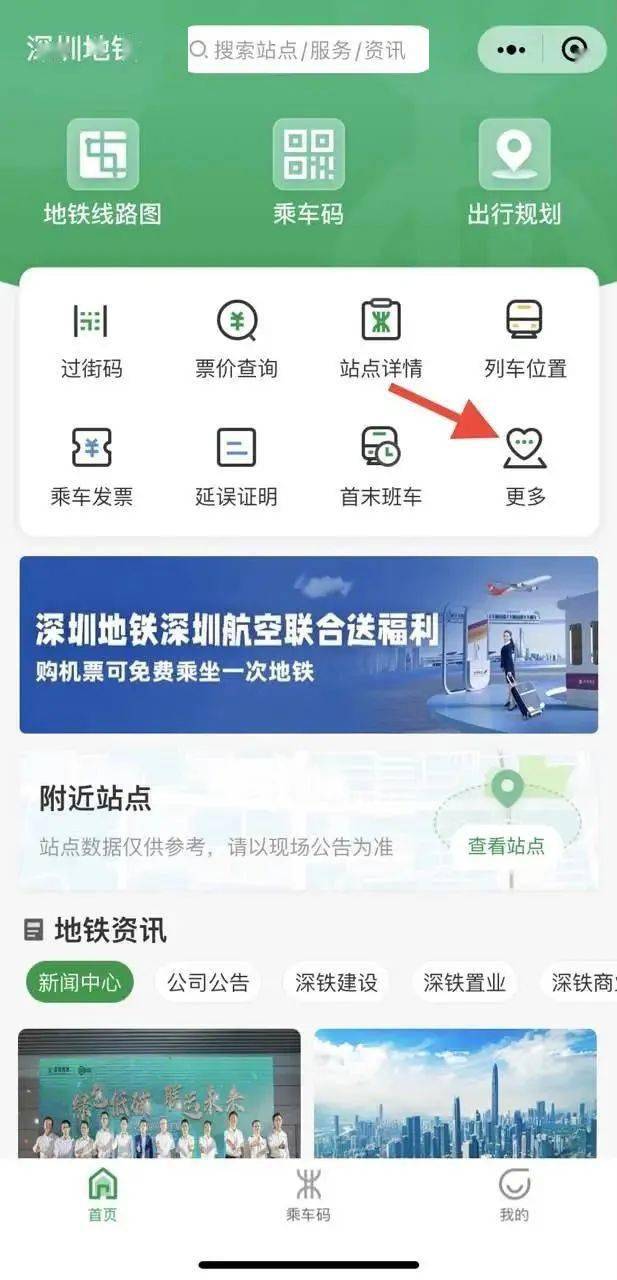Close the mini program via circle button
Viewport: 617px width, 1280px height.
[574, 49]
